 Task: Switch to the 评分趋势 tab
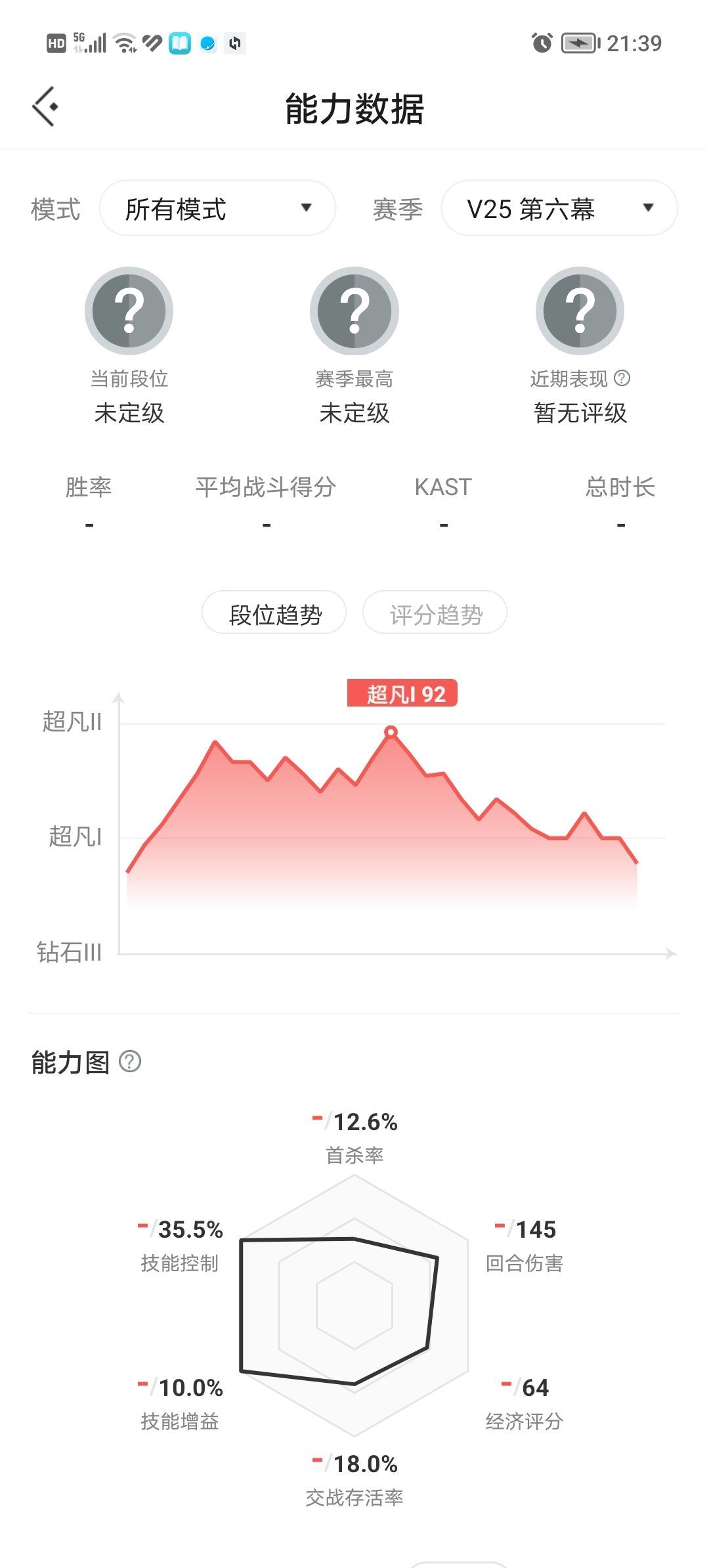click(435, 613)
